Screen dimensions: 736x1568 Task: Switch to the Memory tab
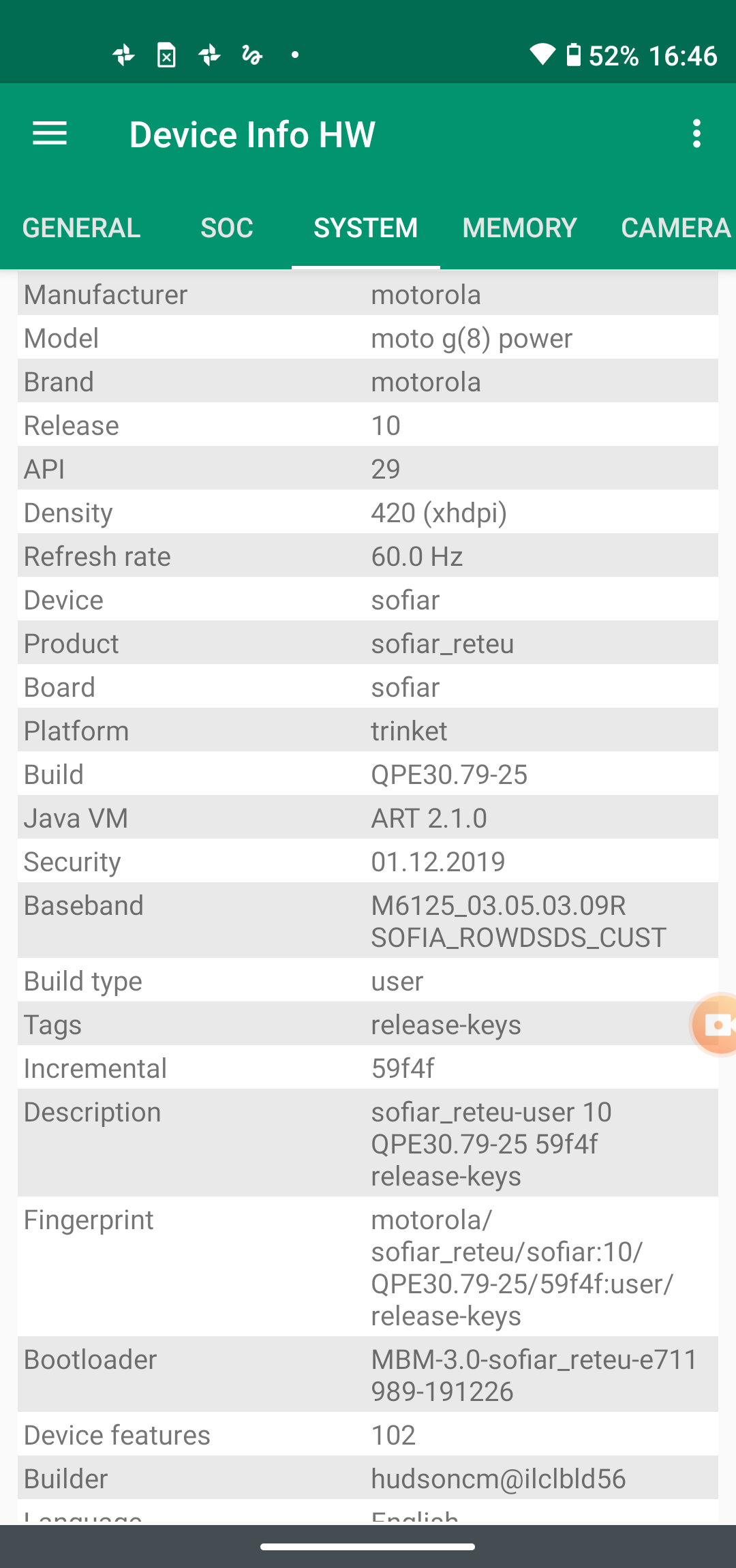pos(519,228)
